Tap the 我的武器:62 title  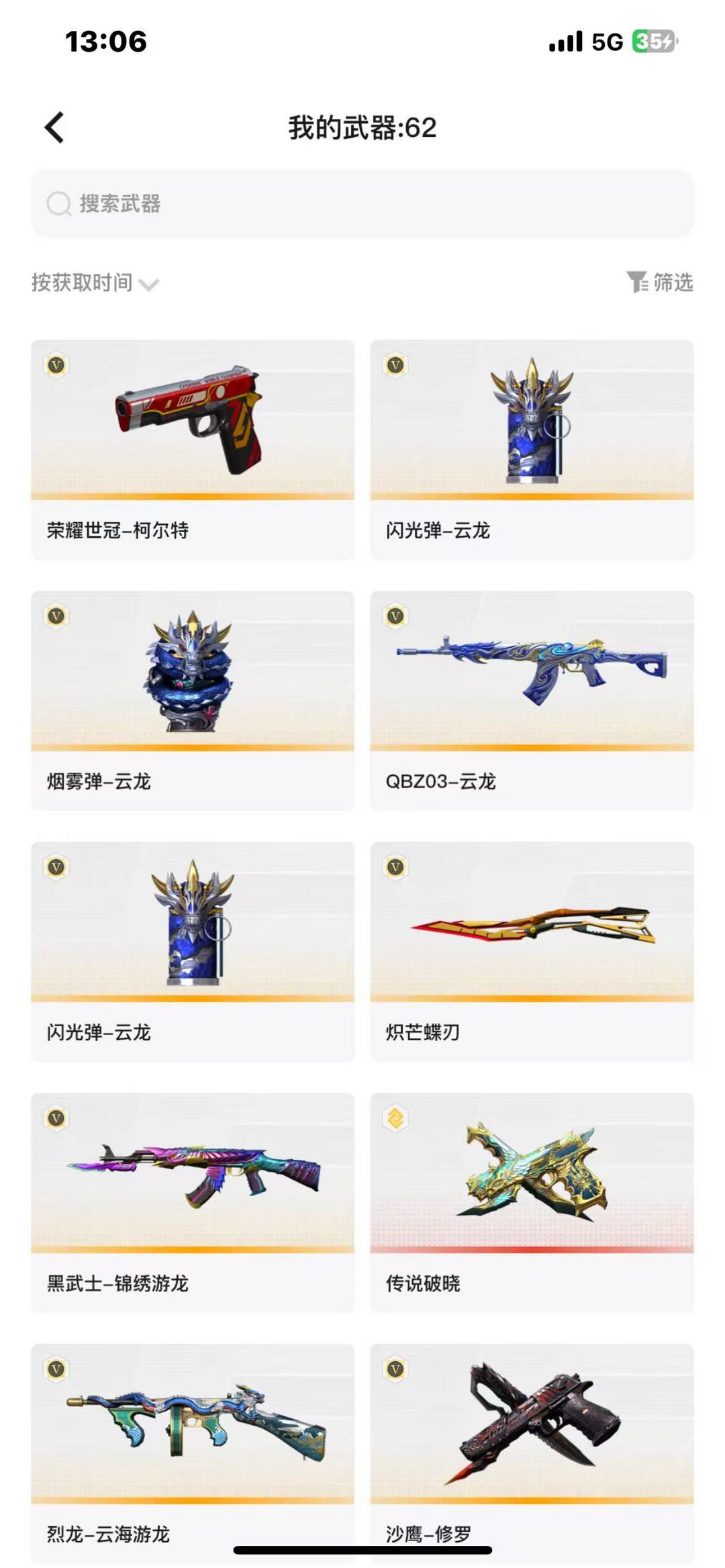[x=362, y=128]
